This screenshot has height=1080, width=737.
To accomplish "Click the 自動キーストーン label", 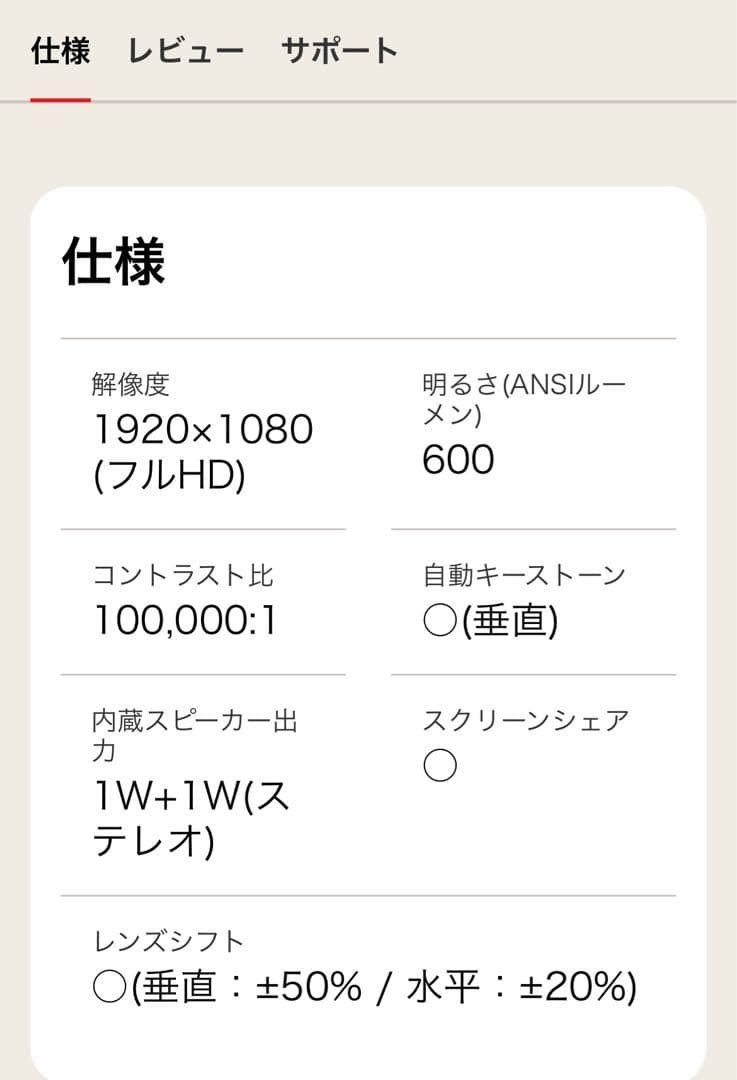I will point(524,573).
